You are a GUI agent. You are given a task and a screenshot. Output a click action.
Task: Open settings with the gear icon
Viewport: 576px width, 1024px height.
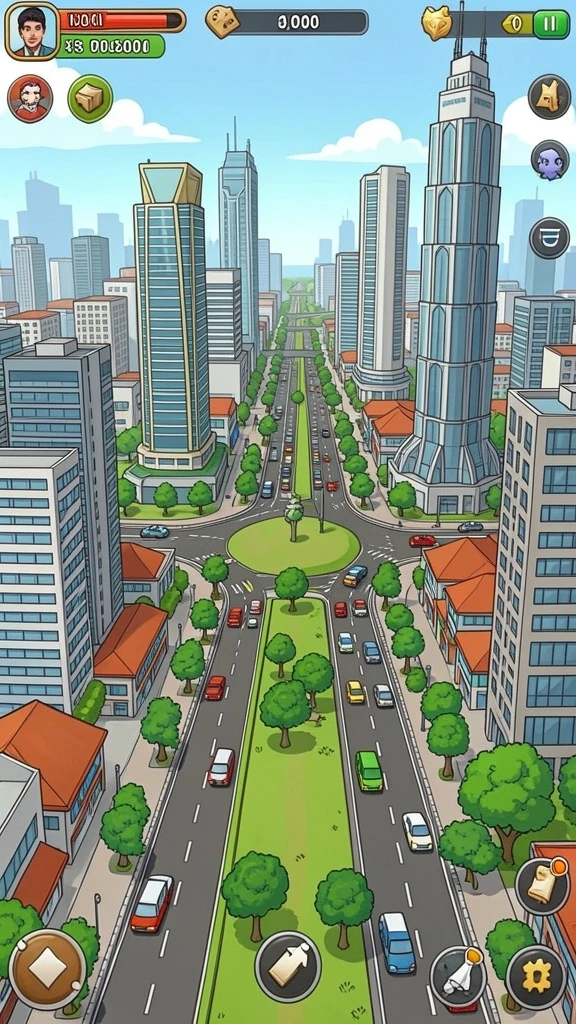click(536, 976)
